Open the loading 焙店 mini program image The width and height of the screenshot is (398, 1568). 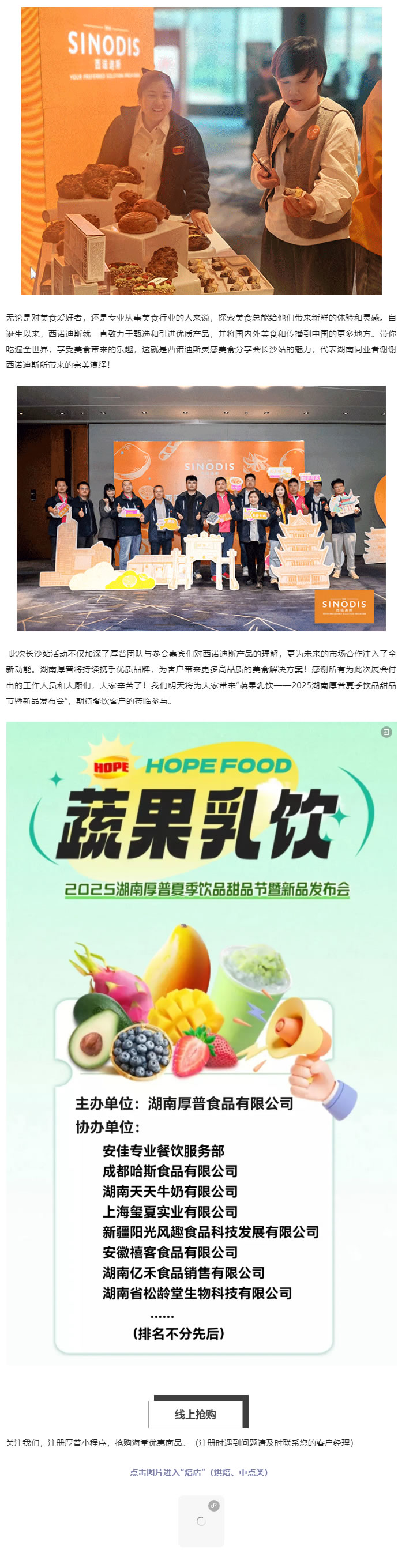tap(201, 1521)
